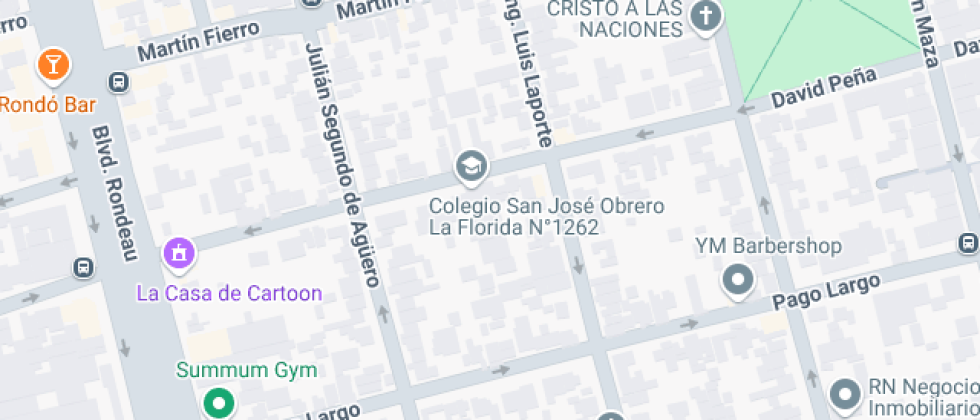
Task: Tap RN Negocios Inmobiliarios pin
Action: (x=845, y=395)
